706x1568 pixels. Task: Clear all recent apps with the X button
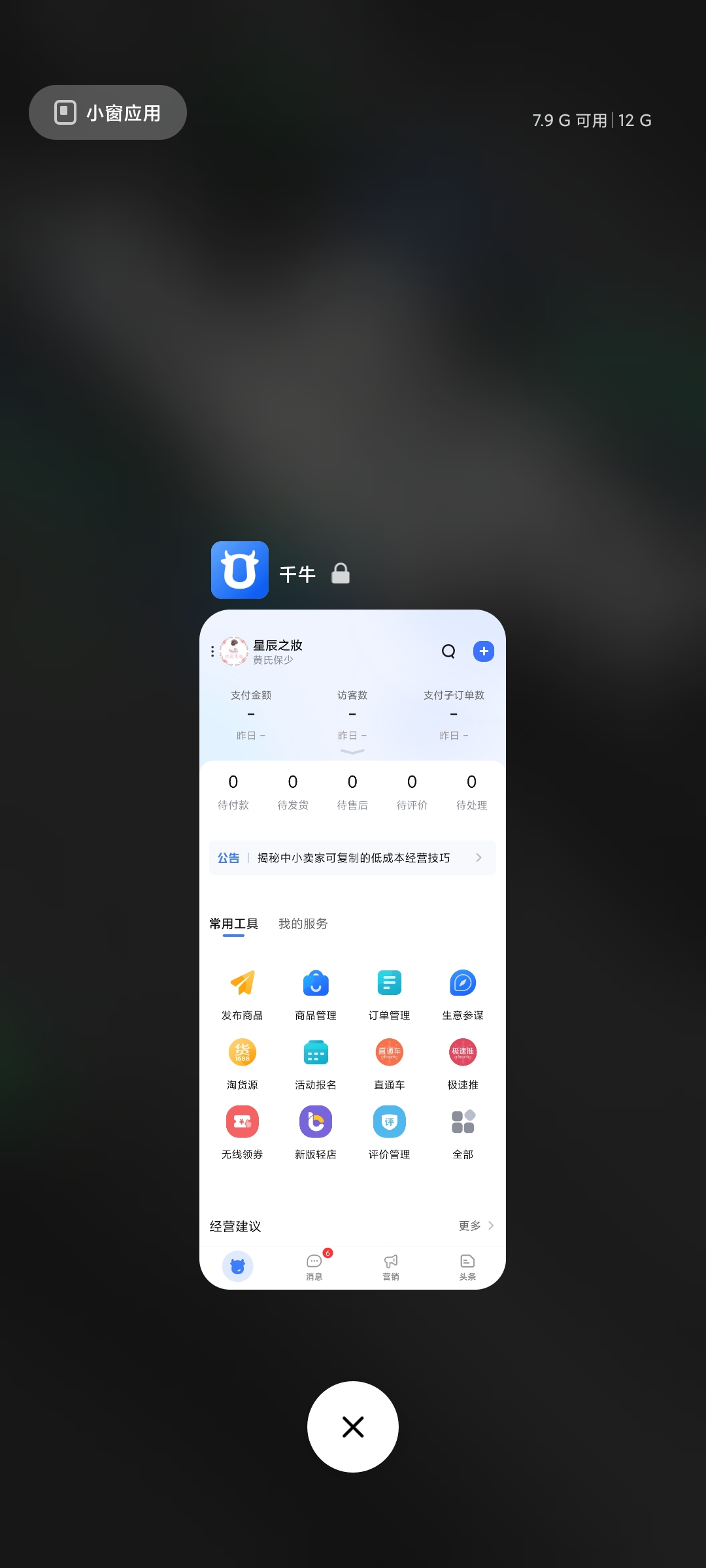pyautogui.click(x=353, y=1427)
